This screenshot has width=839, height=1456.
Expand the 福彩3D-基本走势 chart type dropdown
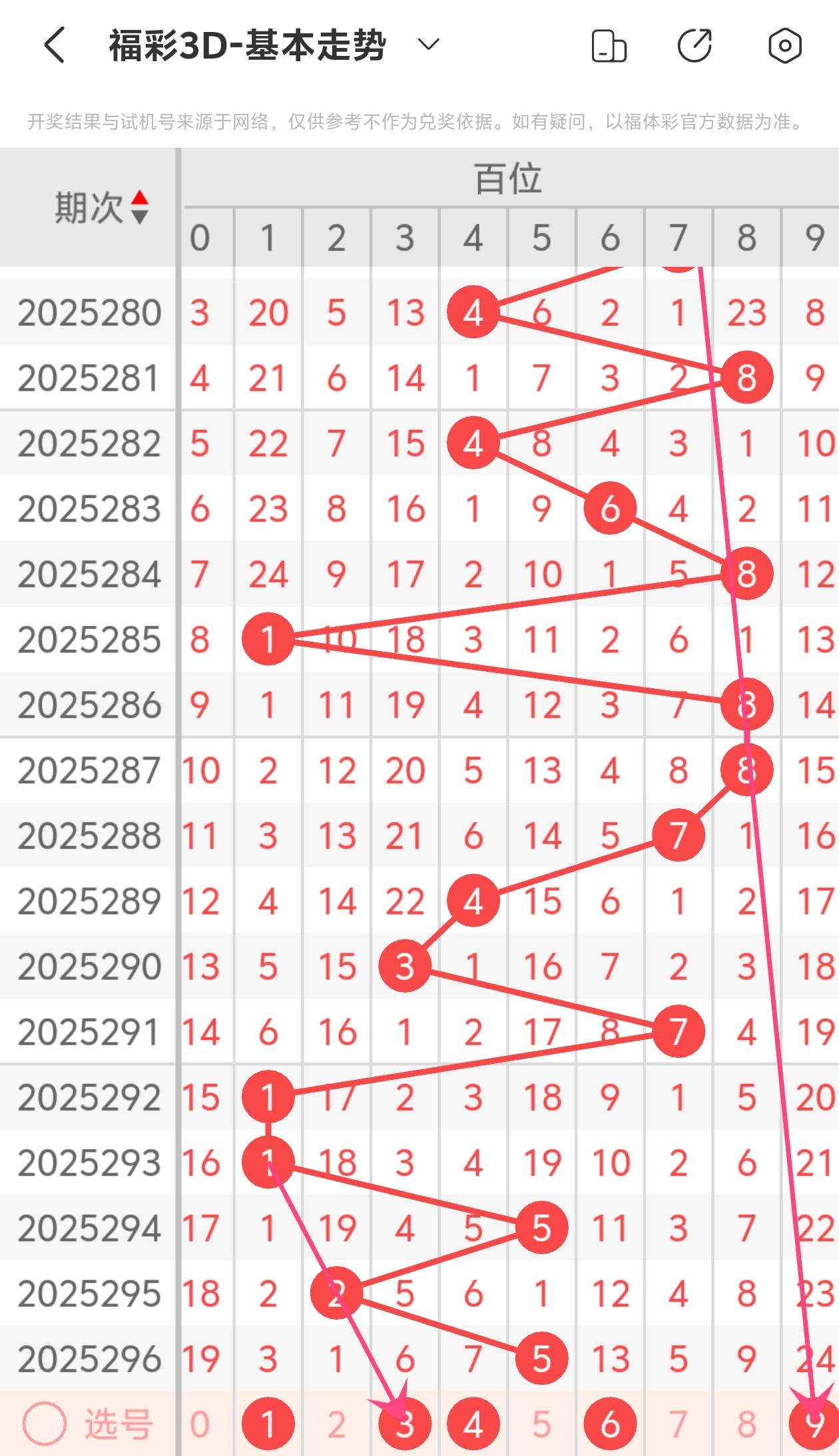428,45
